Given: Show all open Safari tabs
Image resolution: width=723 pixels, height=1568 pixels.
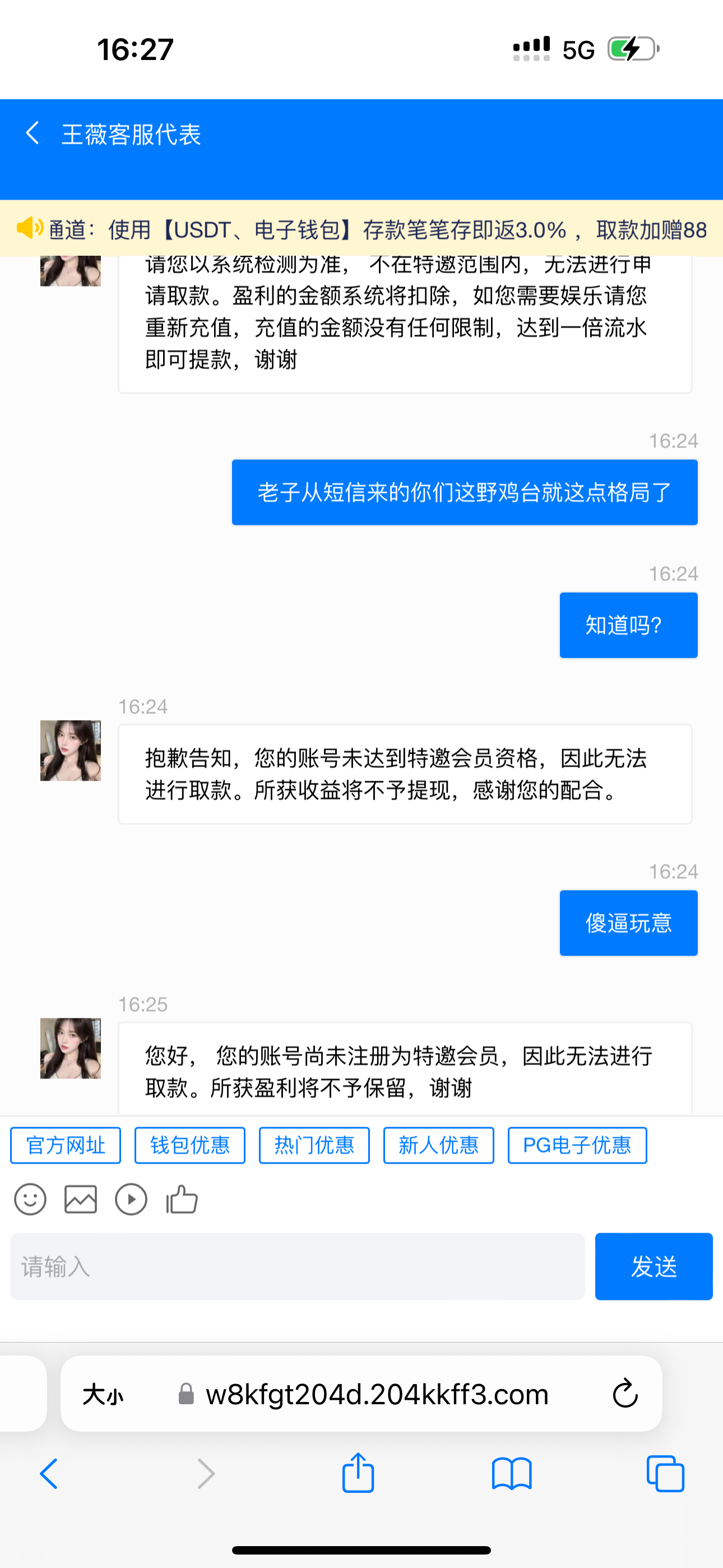Looking at the screenshot, I should point(665,1474).
